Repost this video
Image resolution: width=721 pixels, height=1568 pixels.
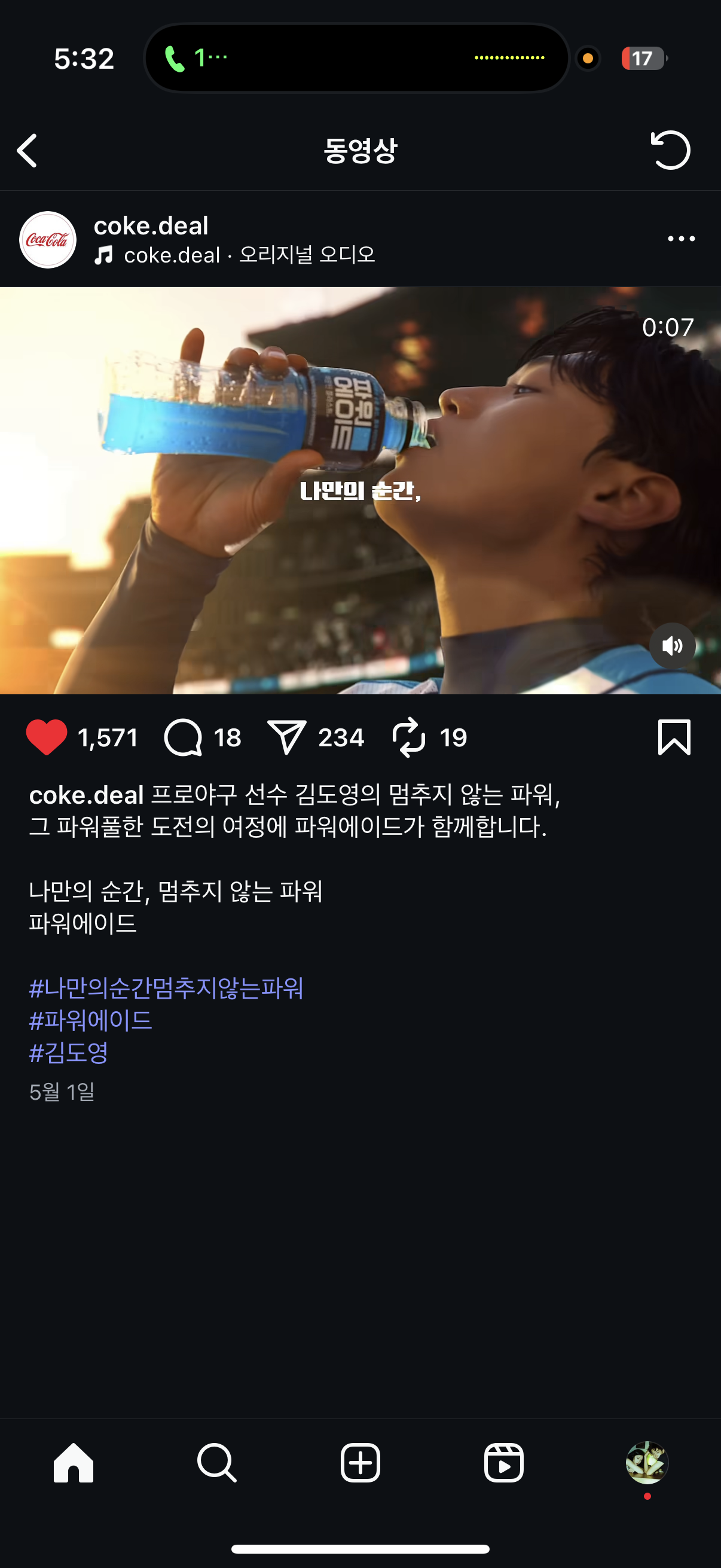coord(409,737)
